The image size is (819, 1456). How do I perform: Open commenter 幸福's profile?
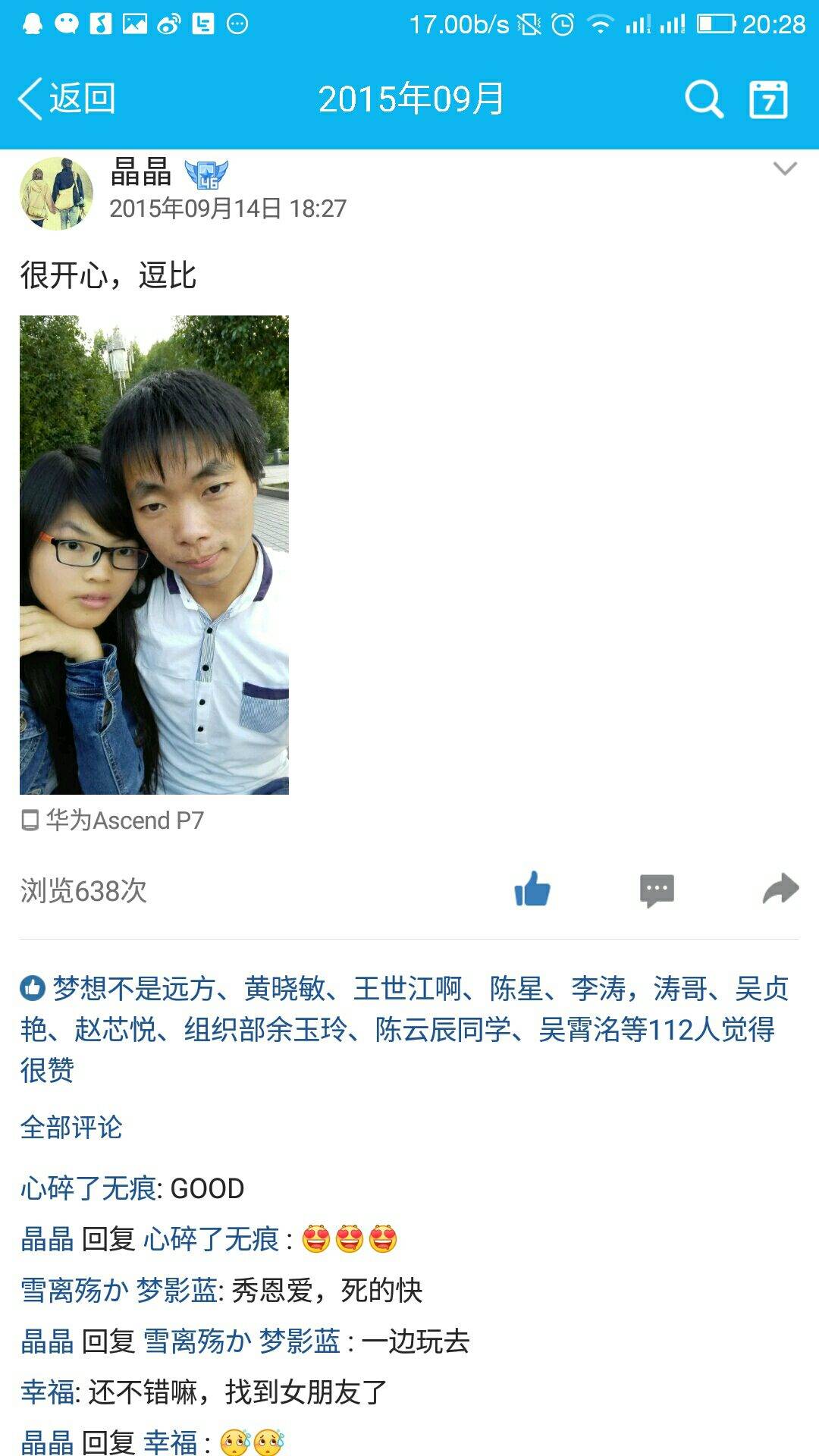coord(47,1392)
